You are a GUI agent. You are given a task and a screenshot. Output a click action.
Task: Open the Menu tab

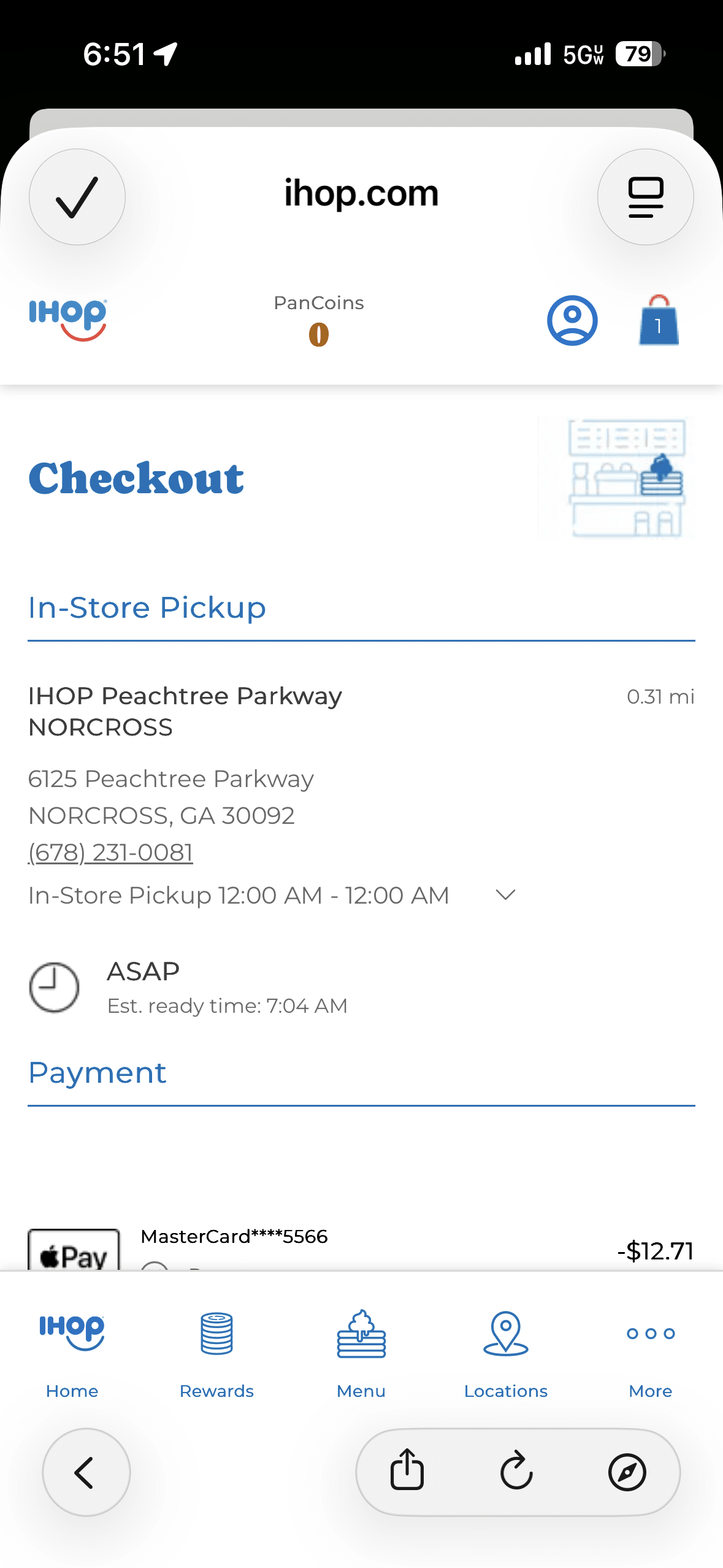[361, 1354]
